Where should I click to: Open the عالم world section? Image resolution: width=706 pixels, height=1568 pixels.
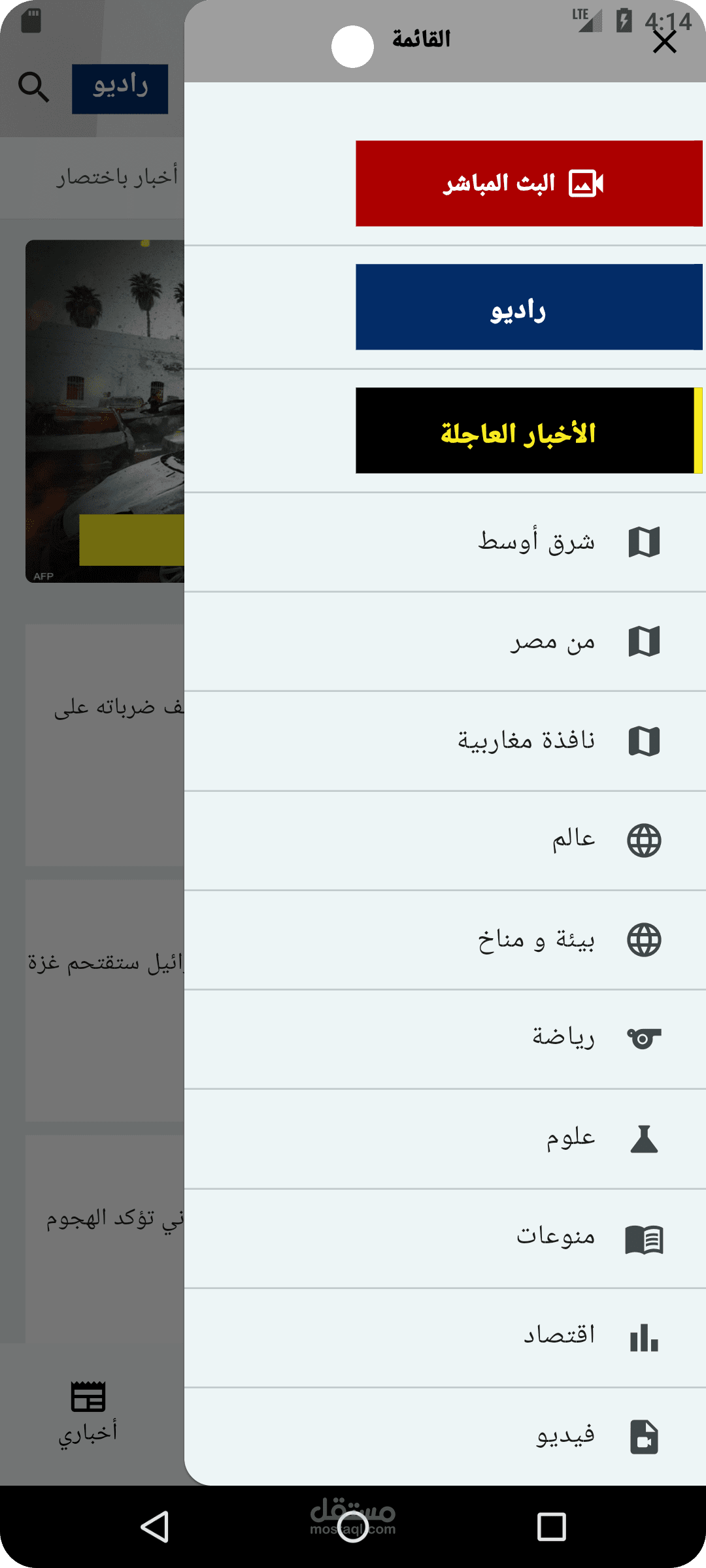click(445, 840)
